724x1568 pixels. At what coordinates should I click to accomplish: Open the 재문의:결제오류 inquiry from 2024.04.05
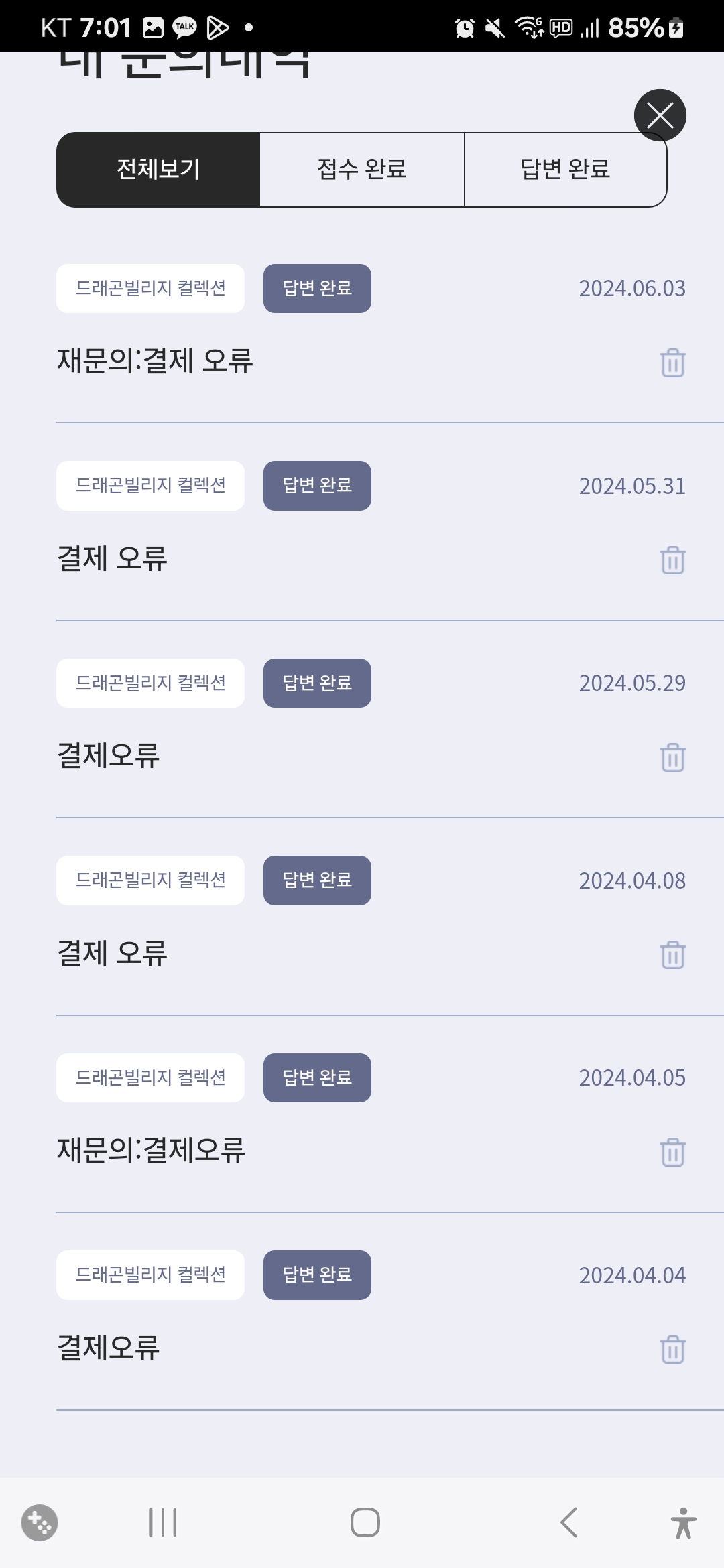pyautogui.click(x=152, y=1150)
